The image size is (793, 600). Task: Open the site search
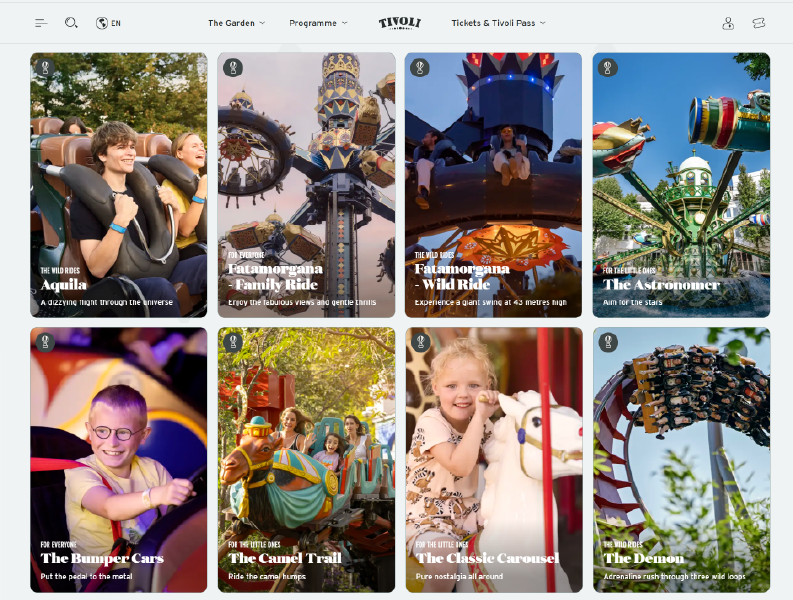[71, 23]
